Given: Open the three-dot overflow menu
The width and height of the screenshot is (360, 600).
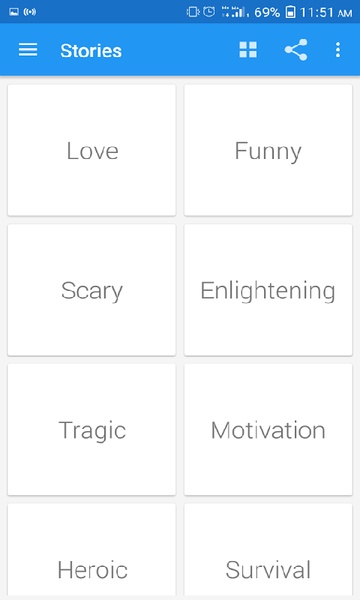Looking at the screenshot, I should (337, 50).
